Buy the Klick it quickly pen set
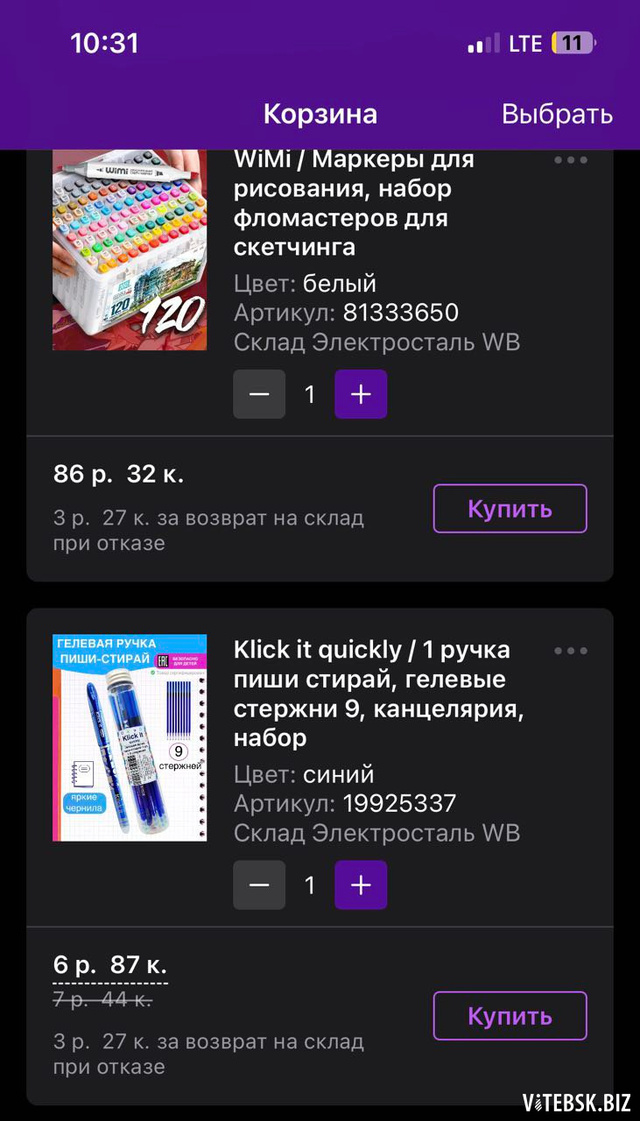The width and height of the screenshot is (640, 1121). click(509, 1016)
